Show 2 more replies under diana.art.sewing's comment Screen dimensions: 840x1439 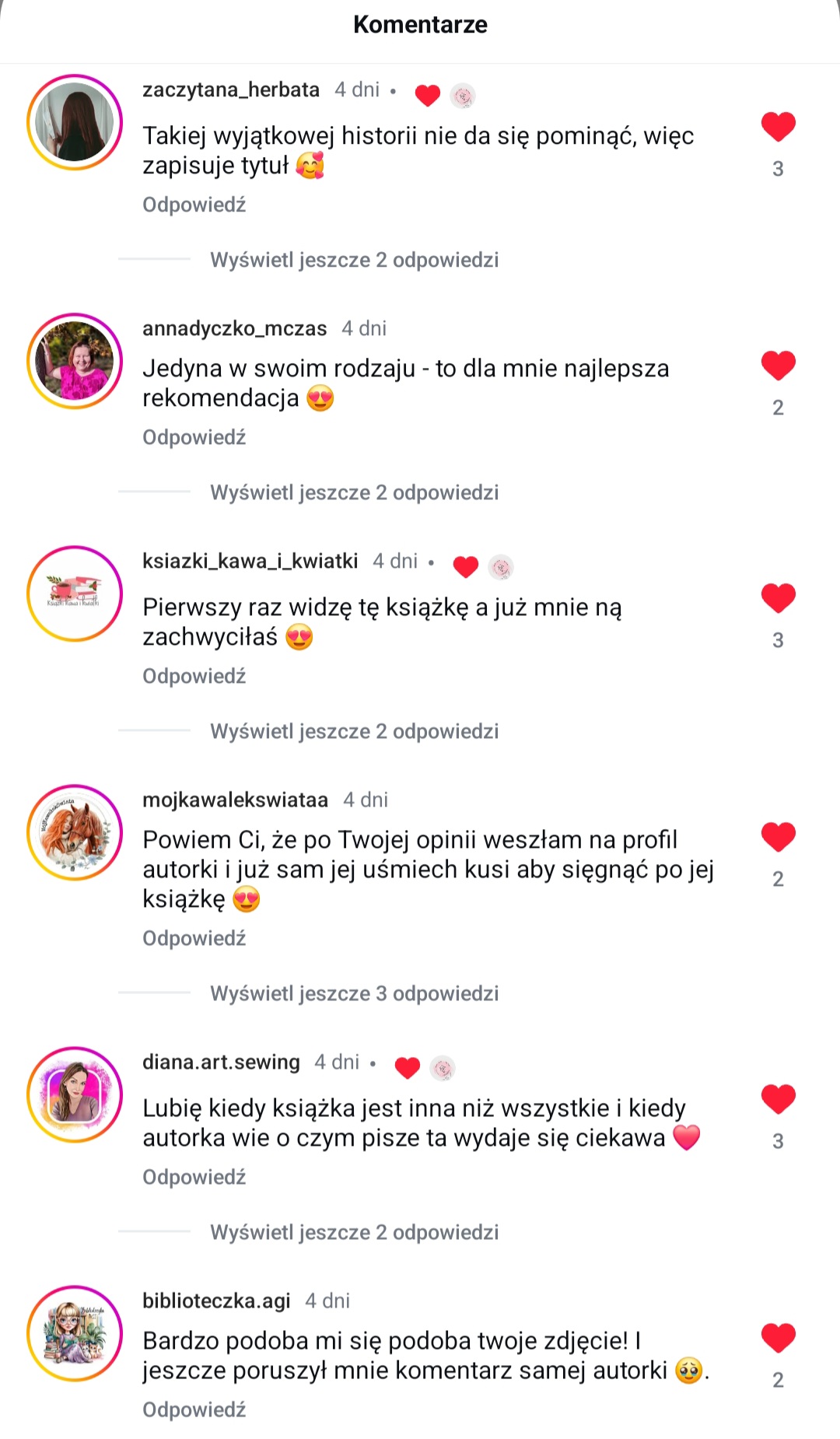[x=354, y=1232]
